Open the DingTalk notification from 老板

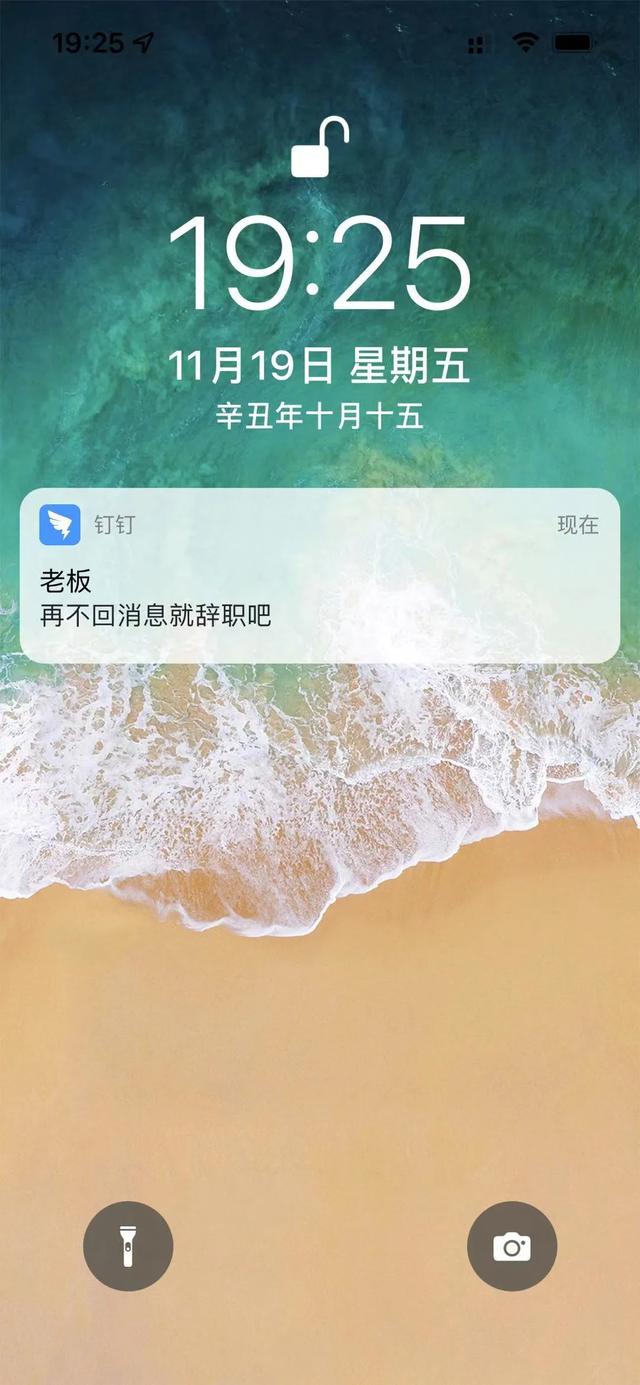click(x=319, y=575)
